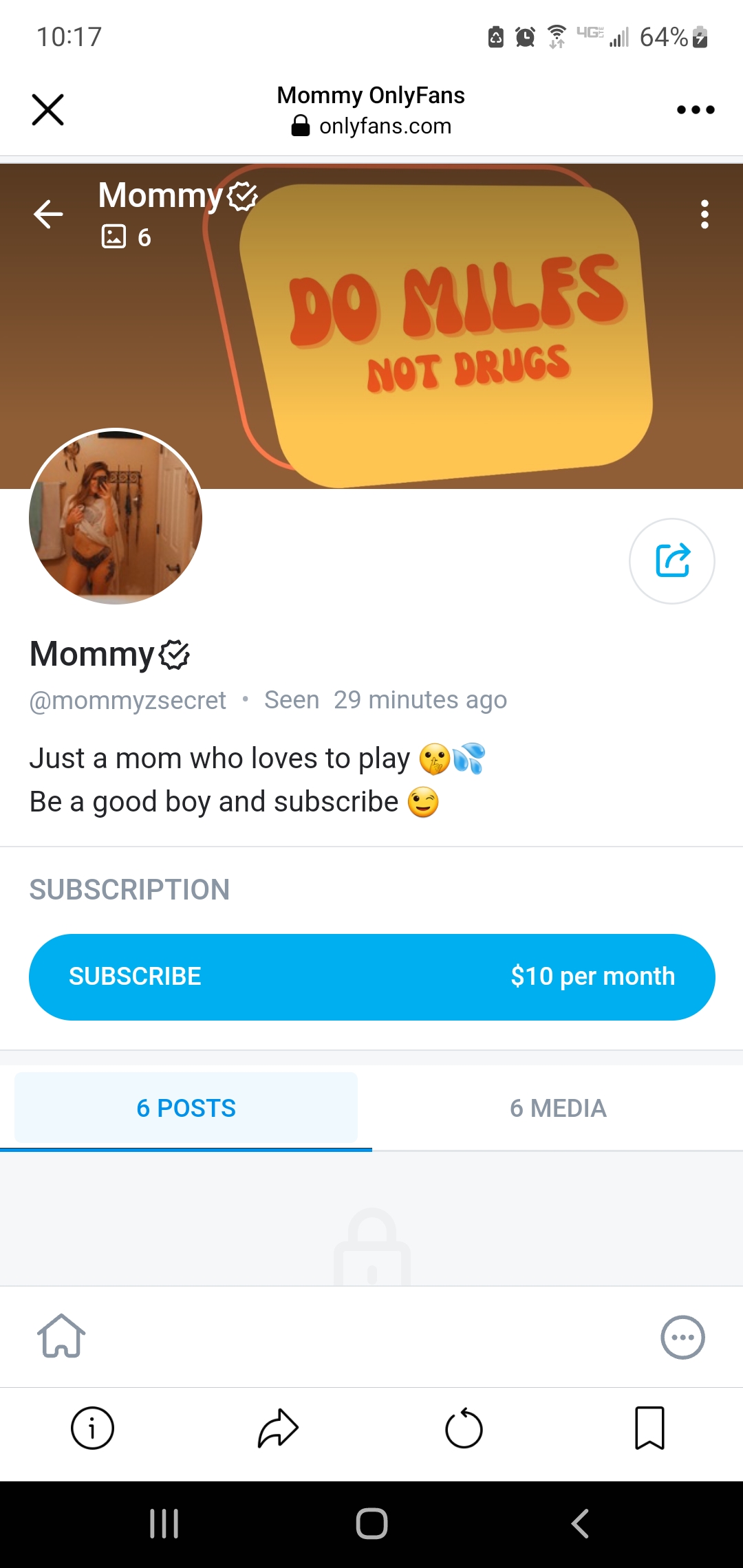Open the circled three-dot more menu
The width and height of the screenshot is (743, 1568).
click(x=682, y=1338)
